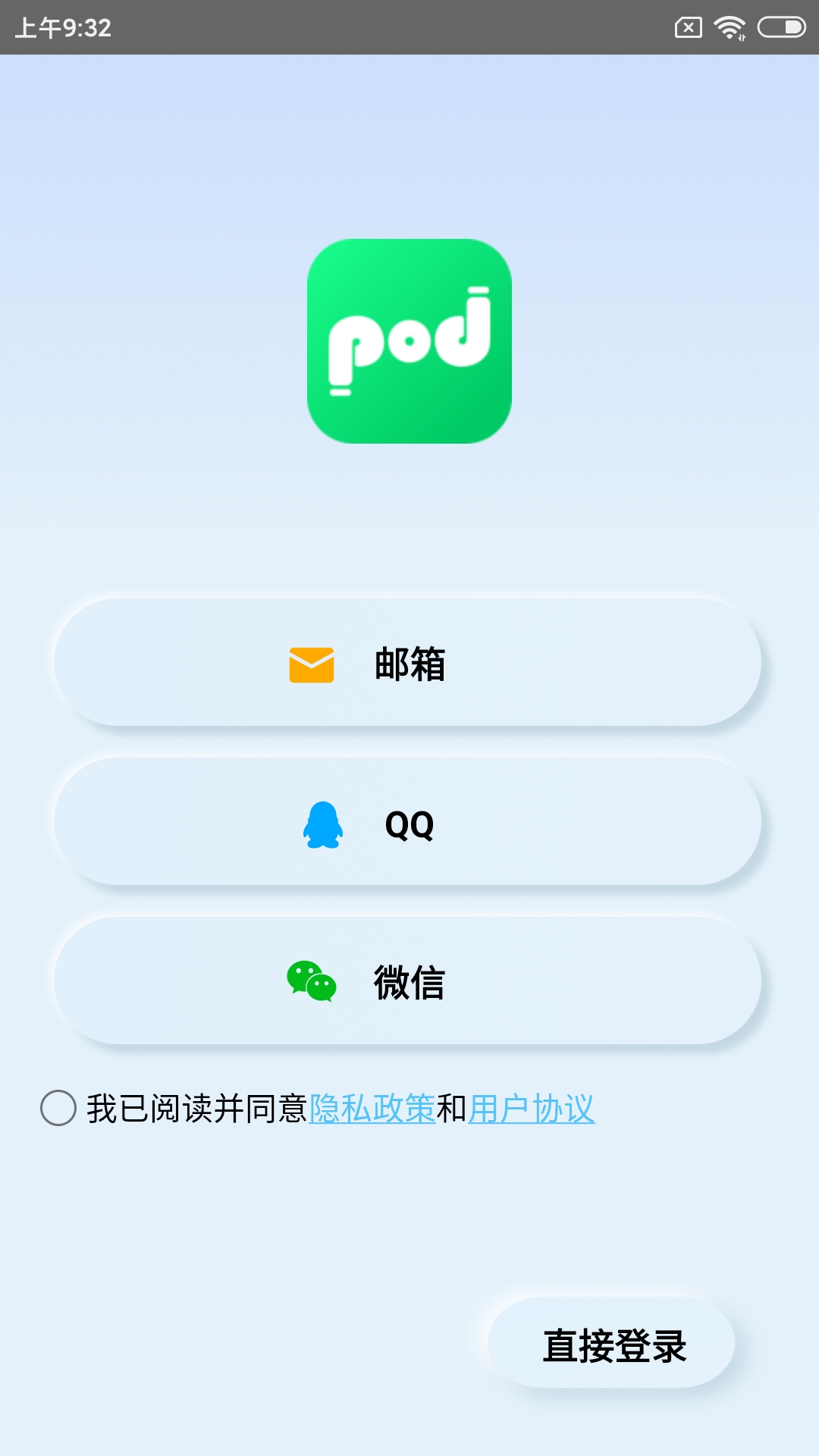819x1456 pixels.
Task: Click the green pod app logo
Action: click(x=409, y=341)
